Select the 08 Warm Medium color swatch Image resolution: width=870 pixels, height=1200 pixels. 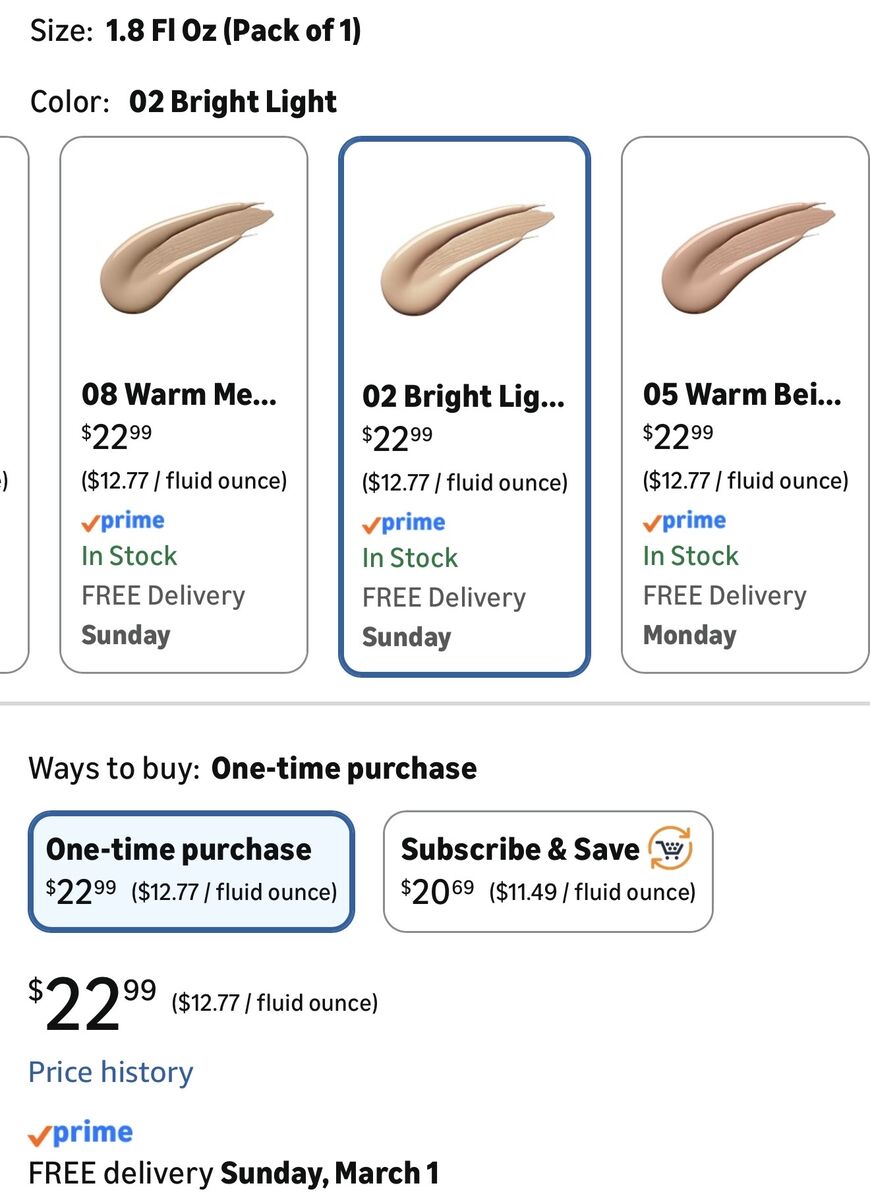click(x=184, y=404)
